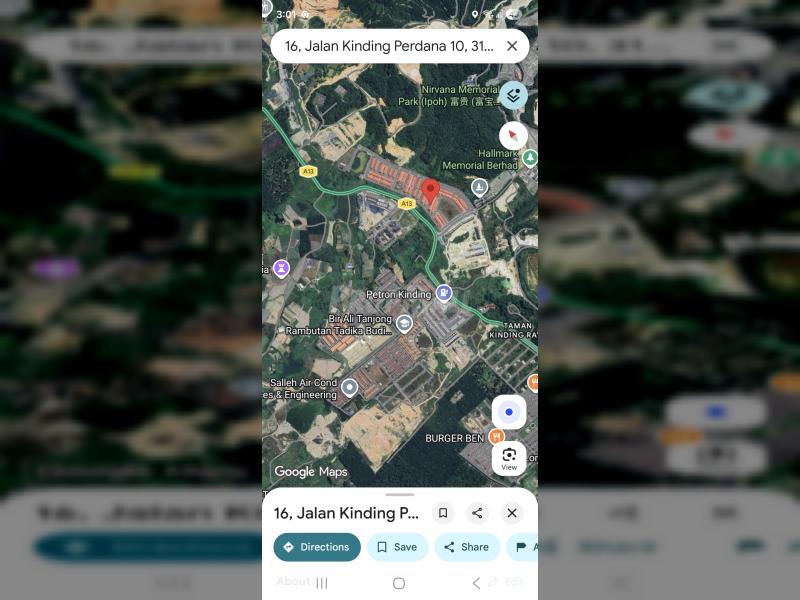Tap the share icon beside the title

point(477,513)
